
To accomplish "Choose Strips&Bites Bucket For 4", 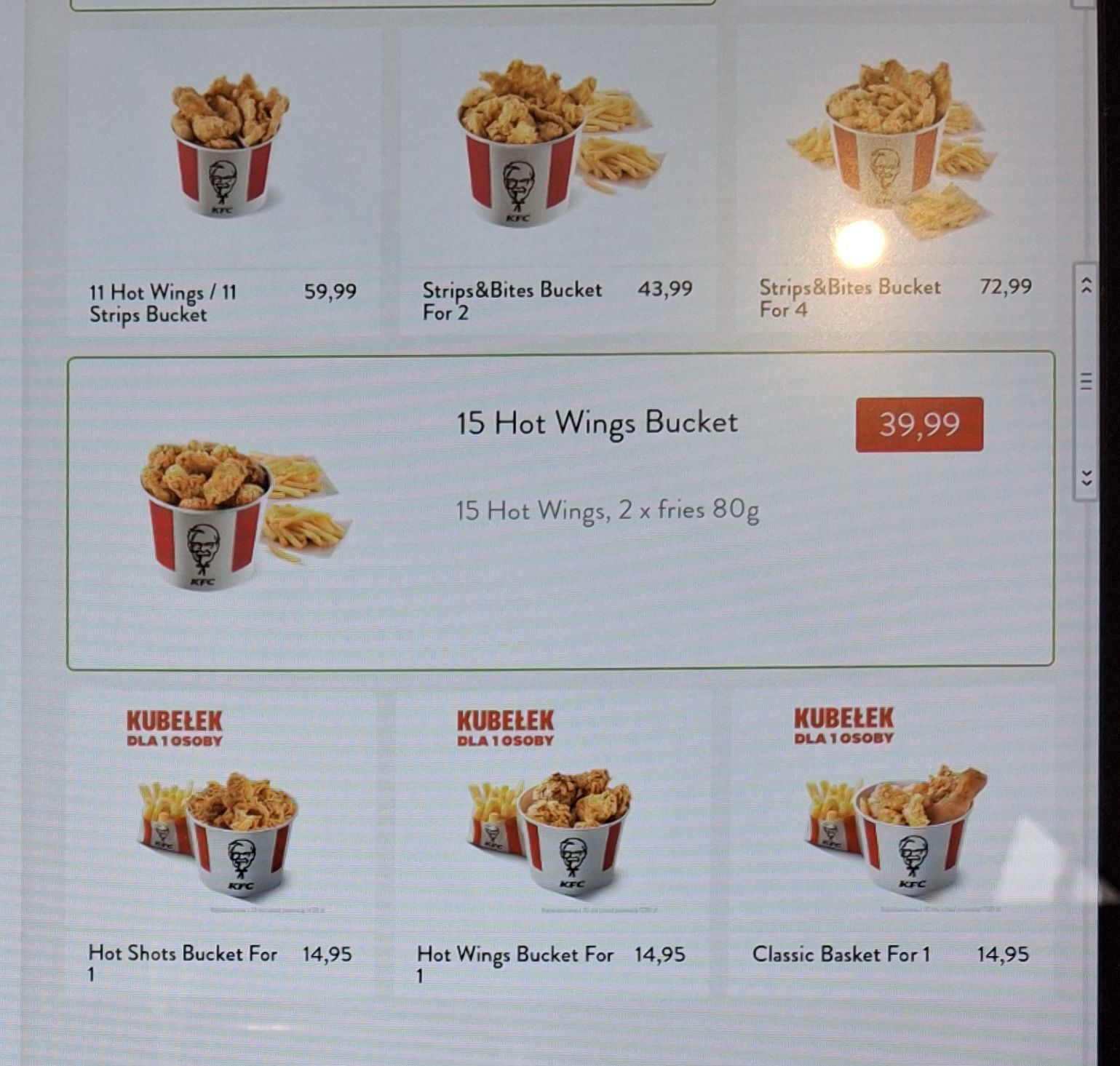I will pos(894,182).
